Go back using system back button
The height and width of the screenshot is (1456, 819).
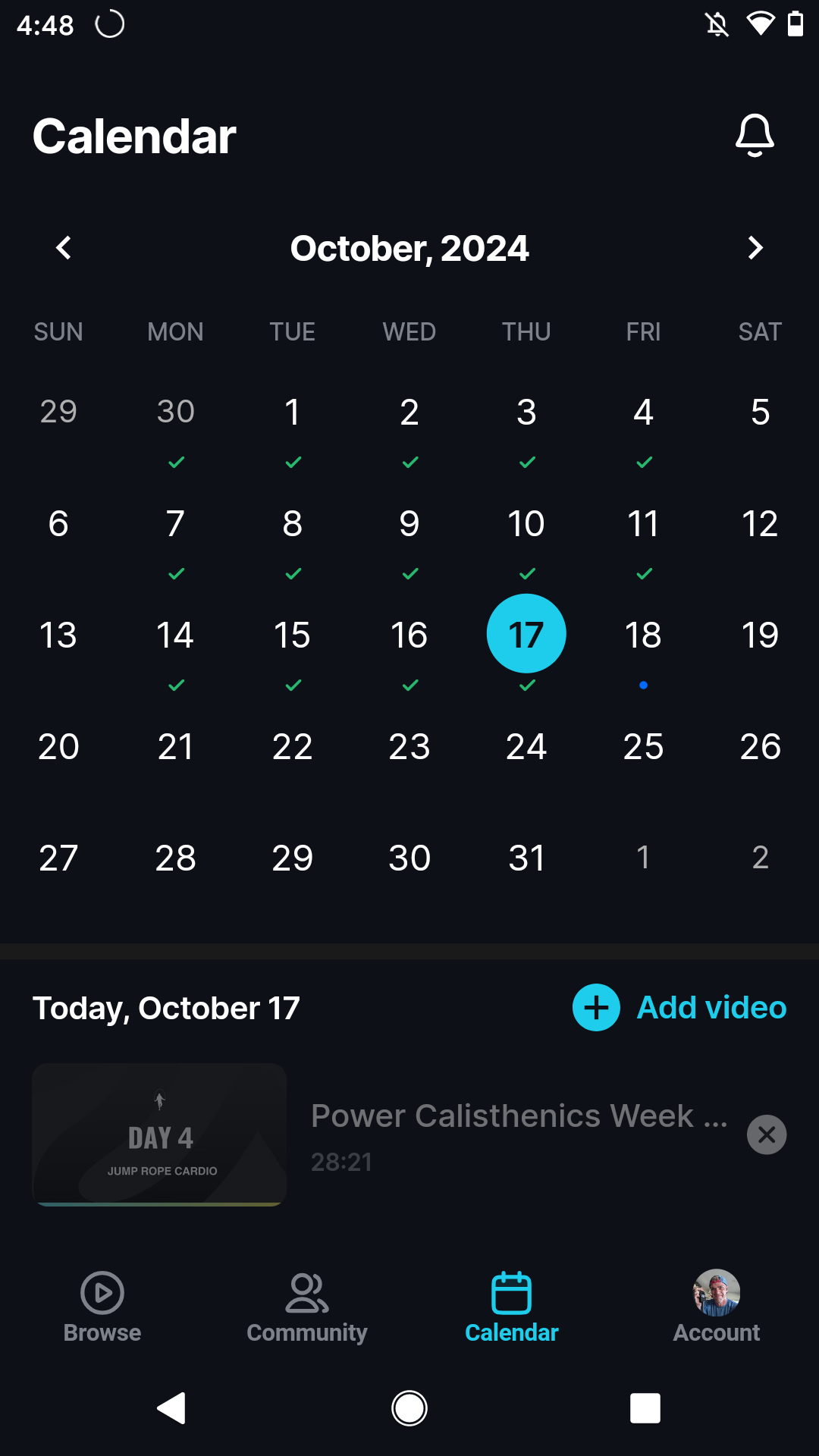point(171,1408)
